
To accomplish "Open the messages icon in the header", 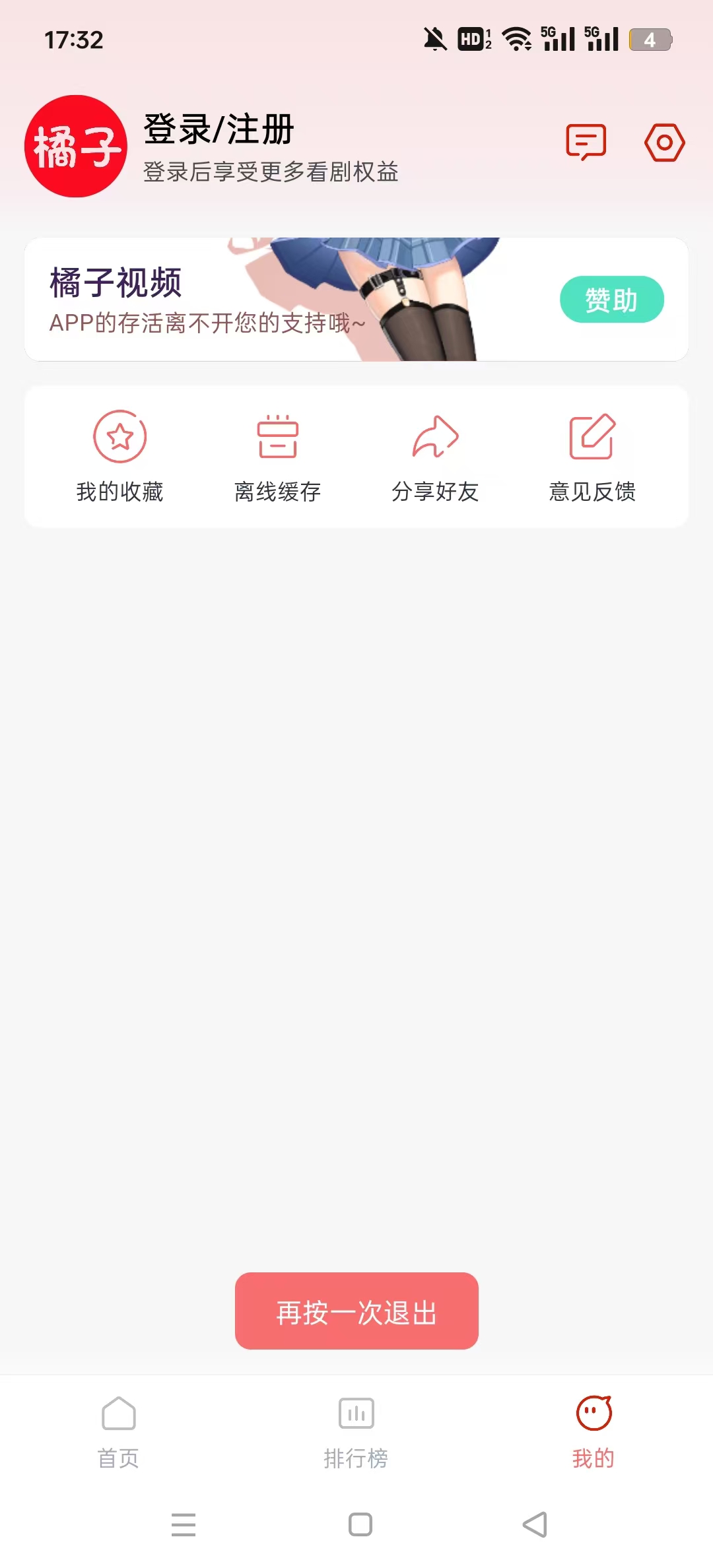I will click(x=586, y=142).
